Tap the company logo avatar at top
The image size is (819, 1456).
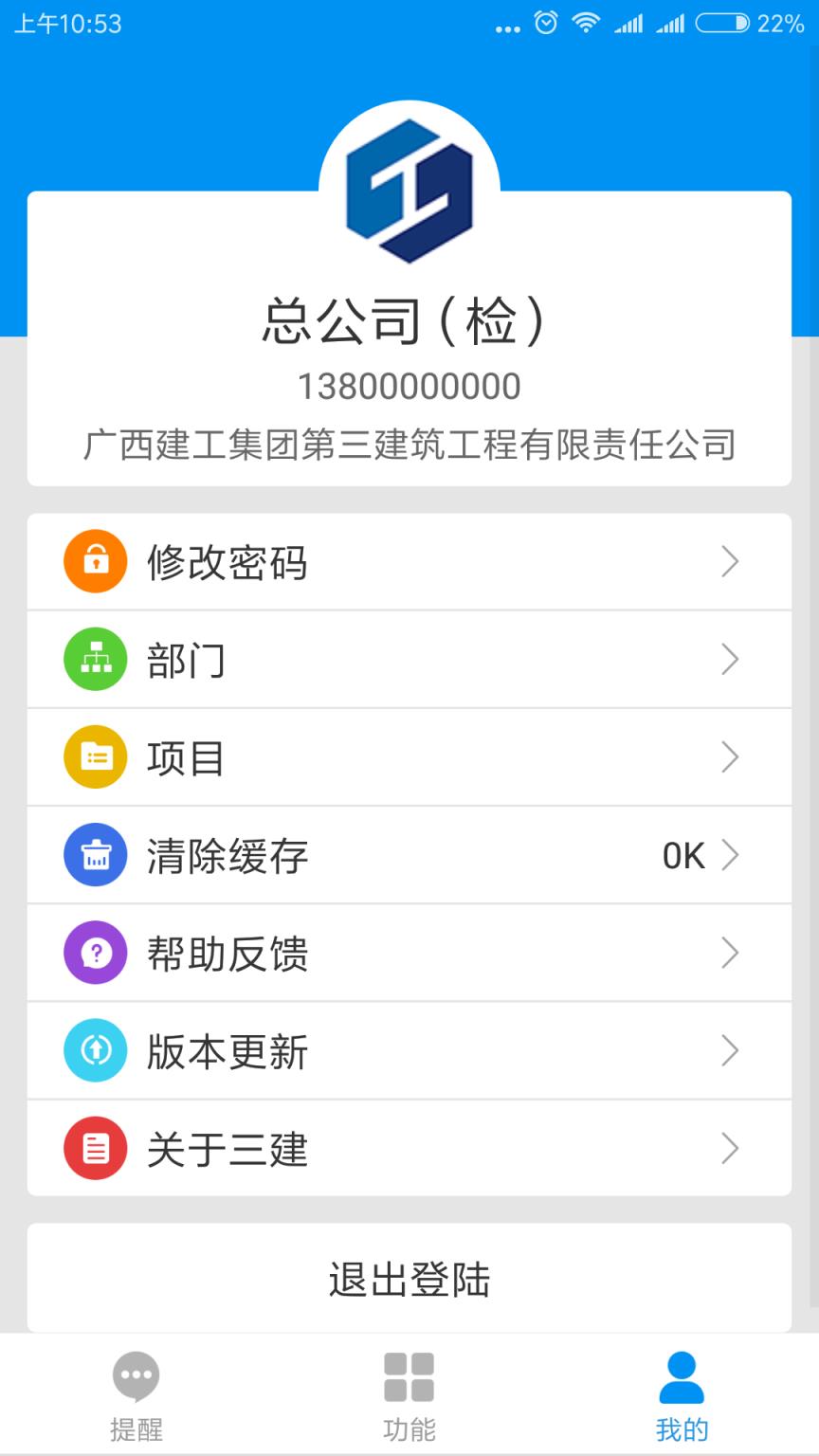409,190
